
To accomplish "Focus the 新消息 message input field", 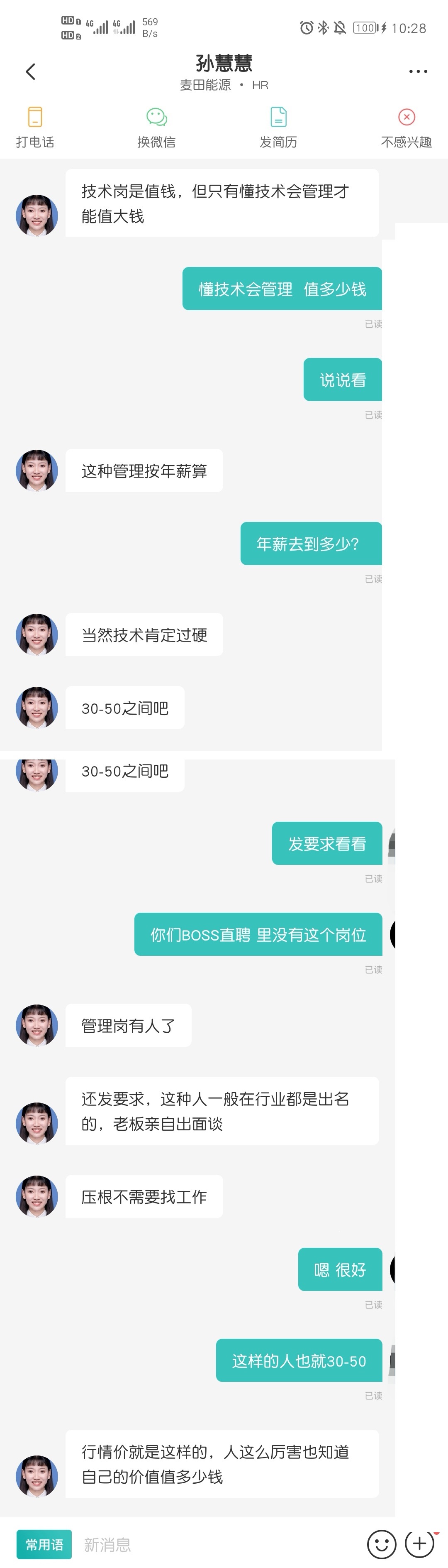I will [213, 1544].
